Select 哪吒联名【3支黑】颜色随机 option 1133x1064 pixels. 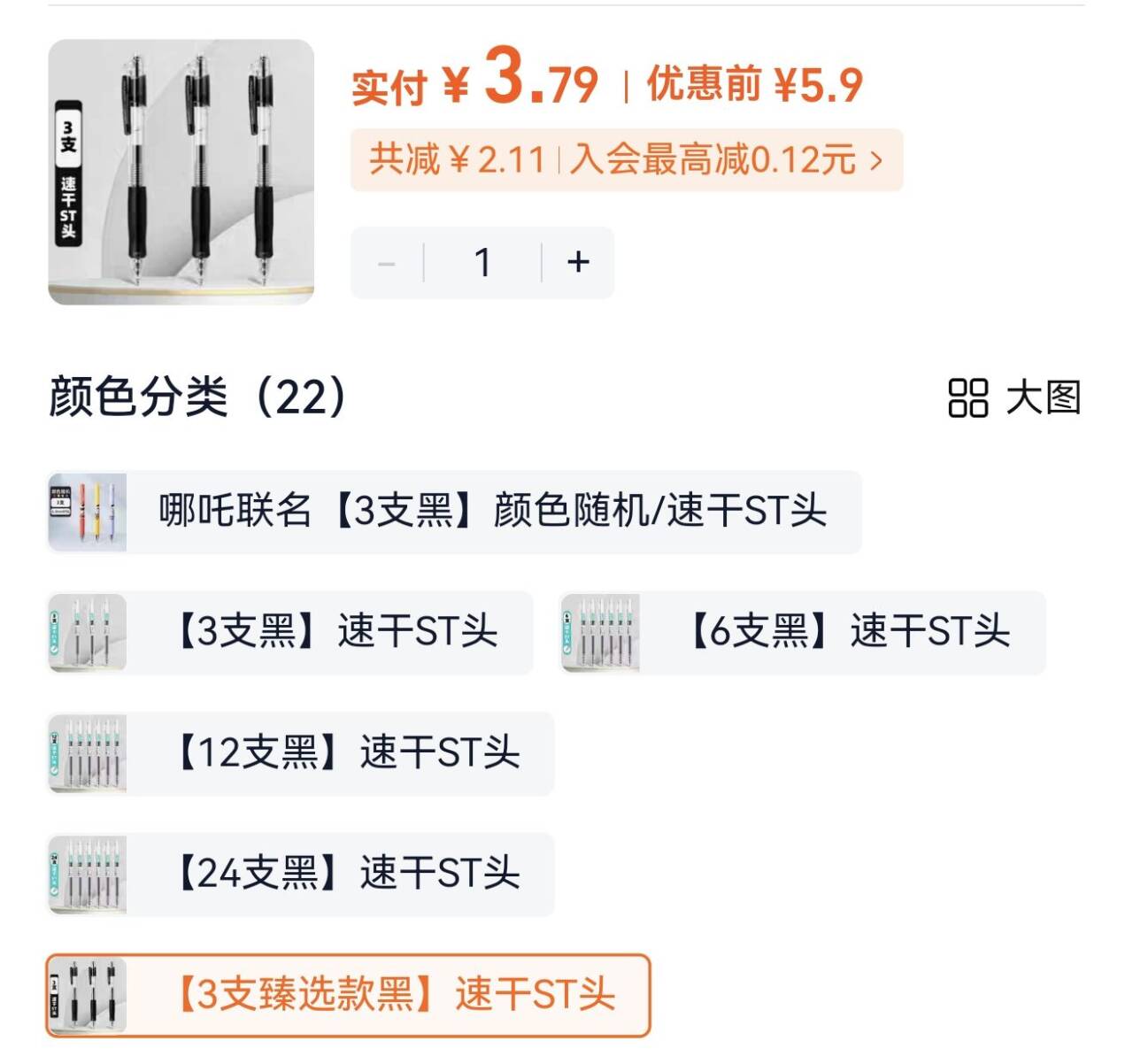click(x=454, y=512)
